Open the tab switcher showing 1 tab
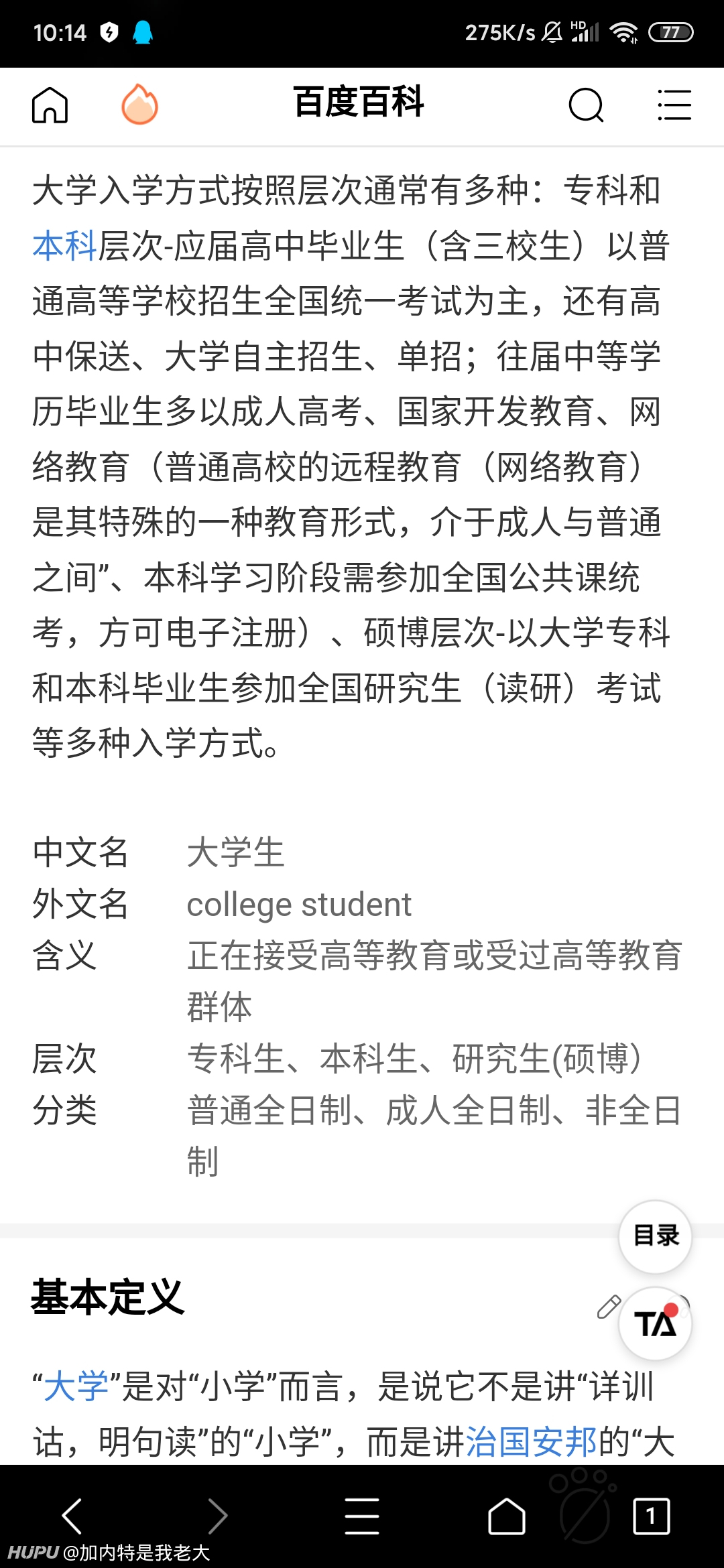This screenshot has height=1568, width=724. tap(651, 1516)
